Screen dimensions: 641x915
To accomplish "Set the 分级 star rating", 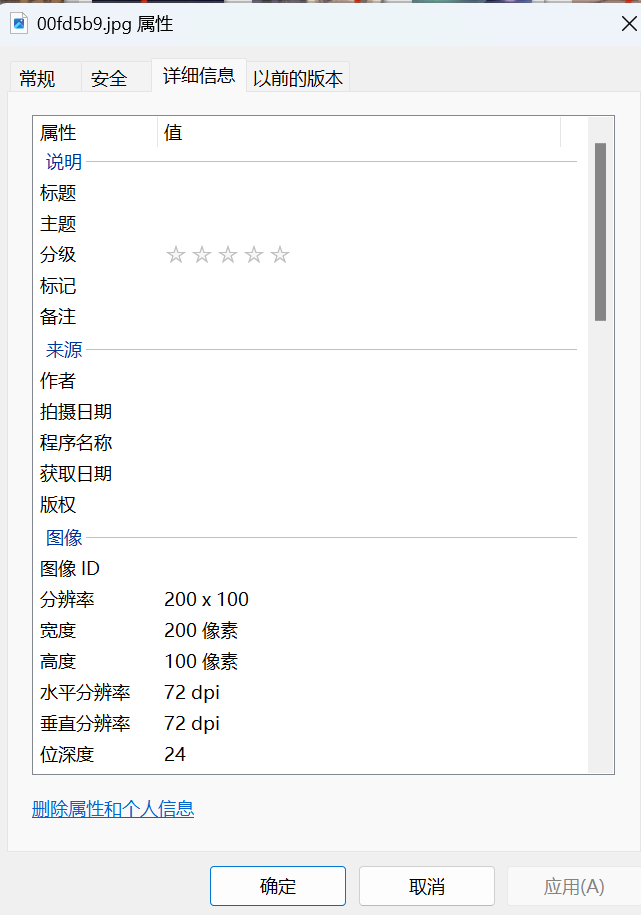I will [x=228, y=255].
